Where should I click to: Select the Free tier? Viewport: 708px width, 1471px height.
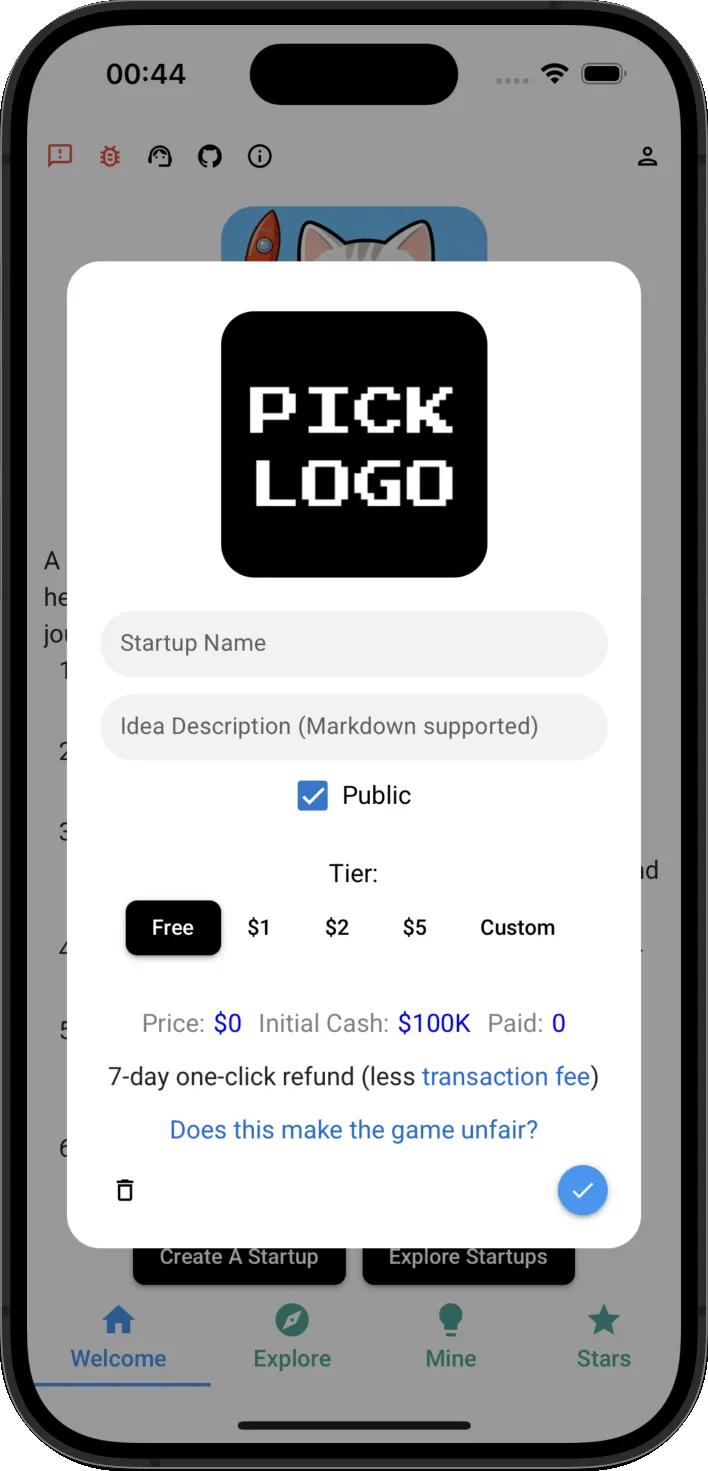[173, 928]
